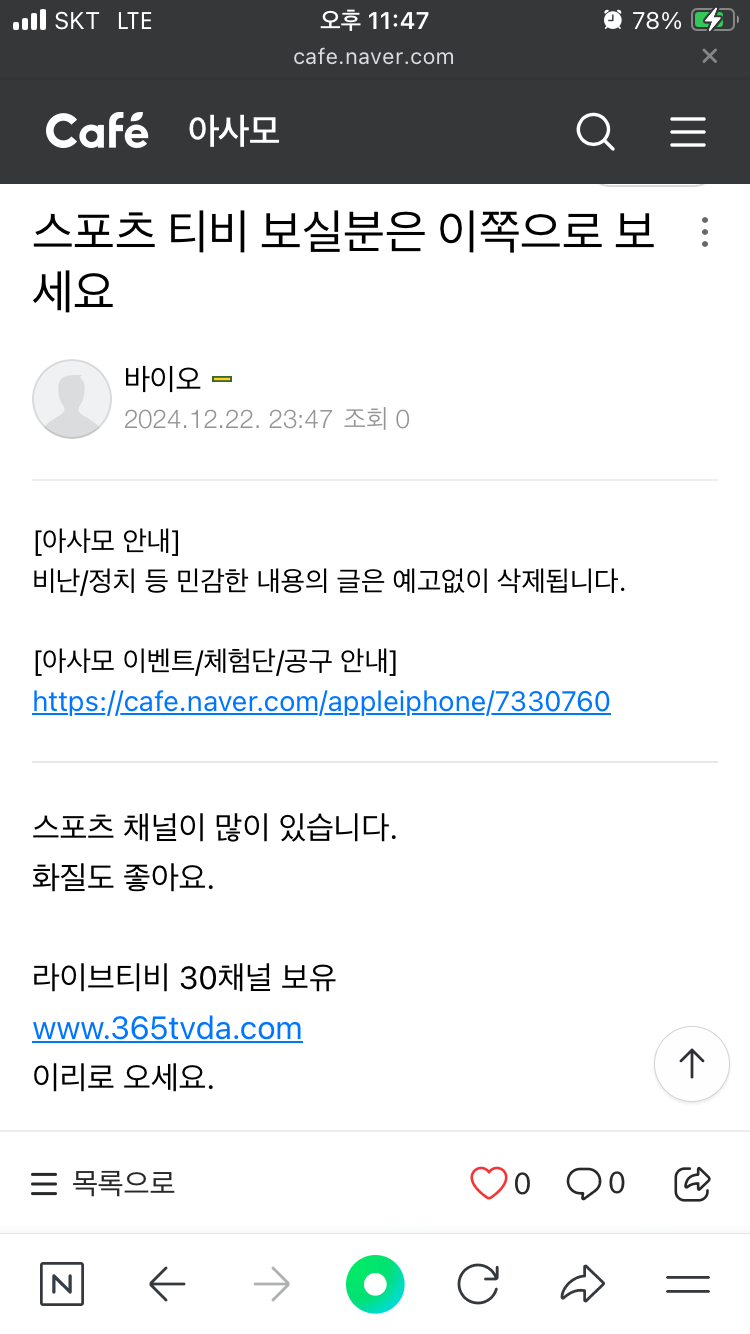The width and height of the screenshot is (750, 1334).
Task: Open the hamburger menu in header
Action: click(x=688, y=132)
